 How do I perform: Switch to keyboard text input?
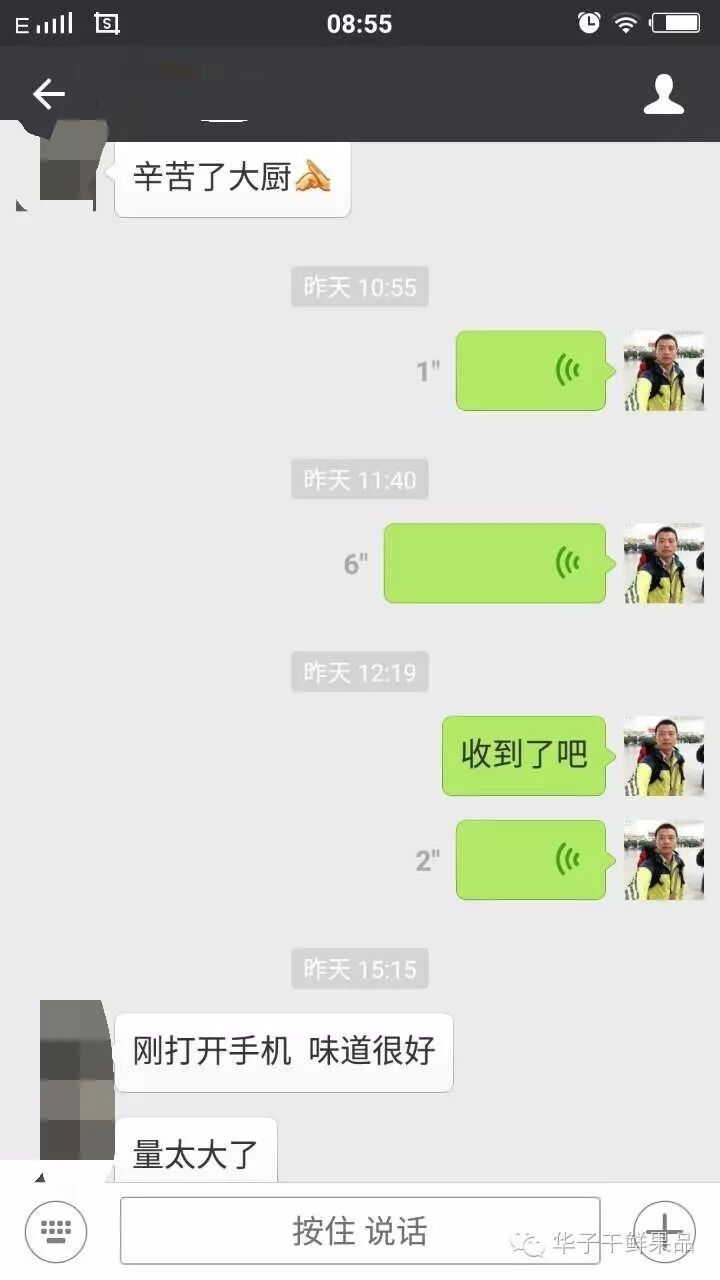pos(56,1230)
